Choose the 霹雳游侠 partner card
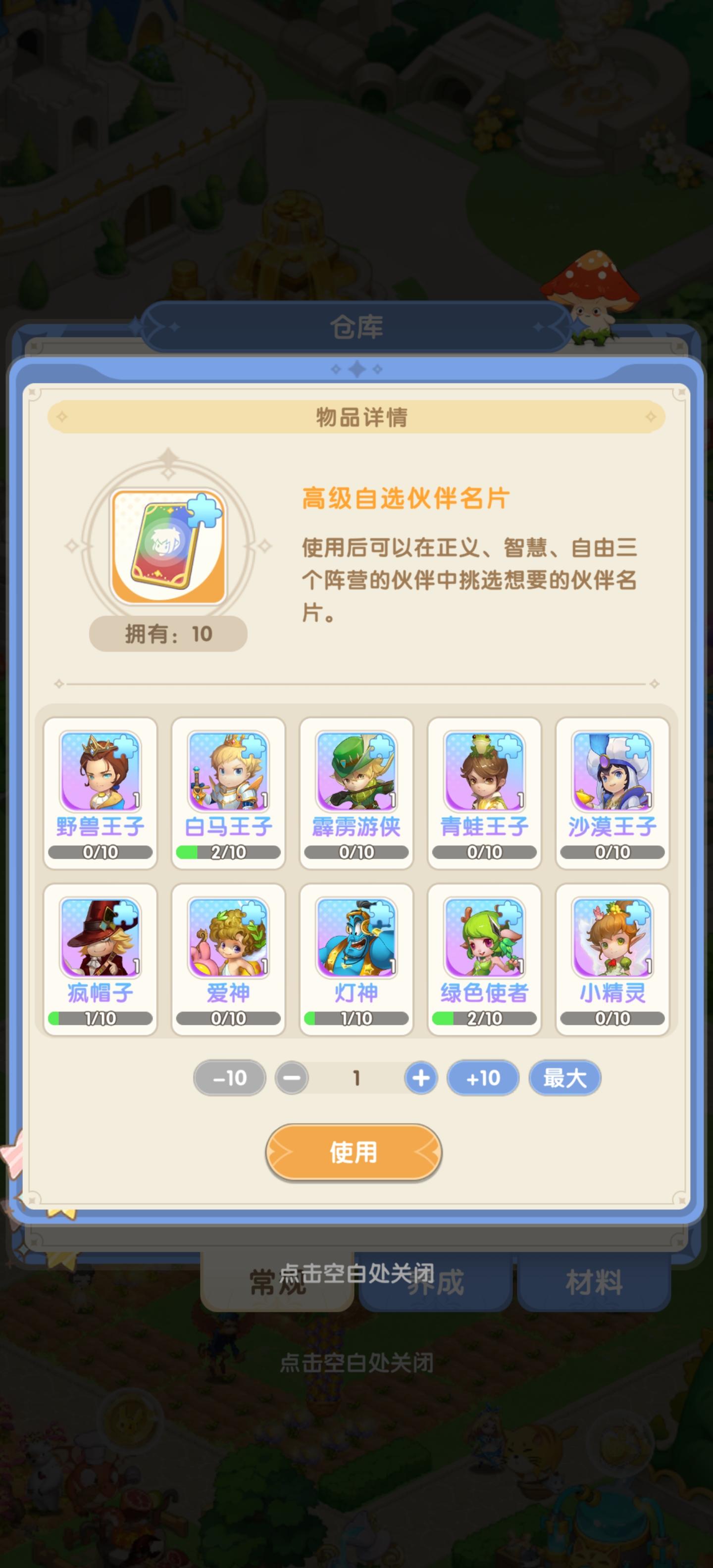713x1568 pixels. [x=356, y=794]
